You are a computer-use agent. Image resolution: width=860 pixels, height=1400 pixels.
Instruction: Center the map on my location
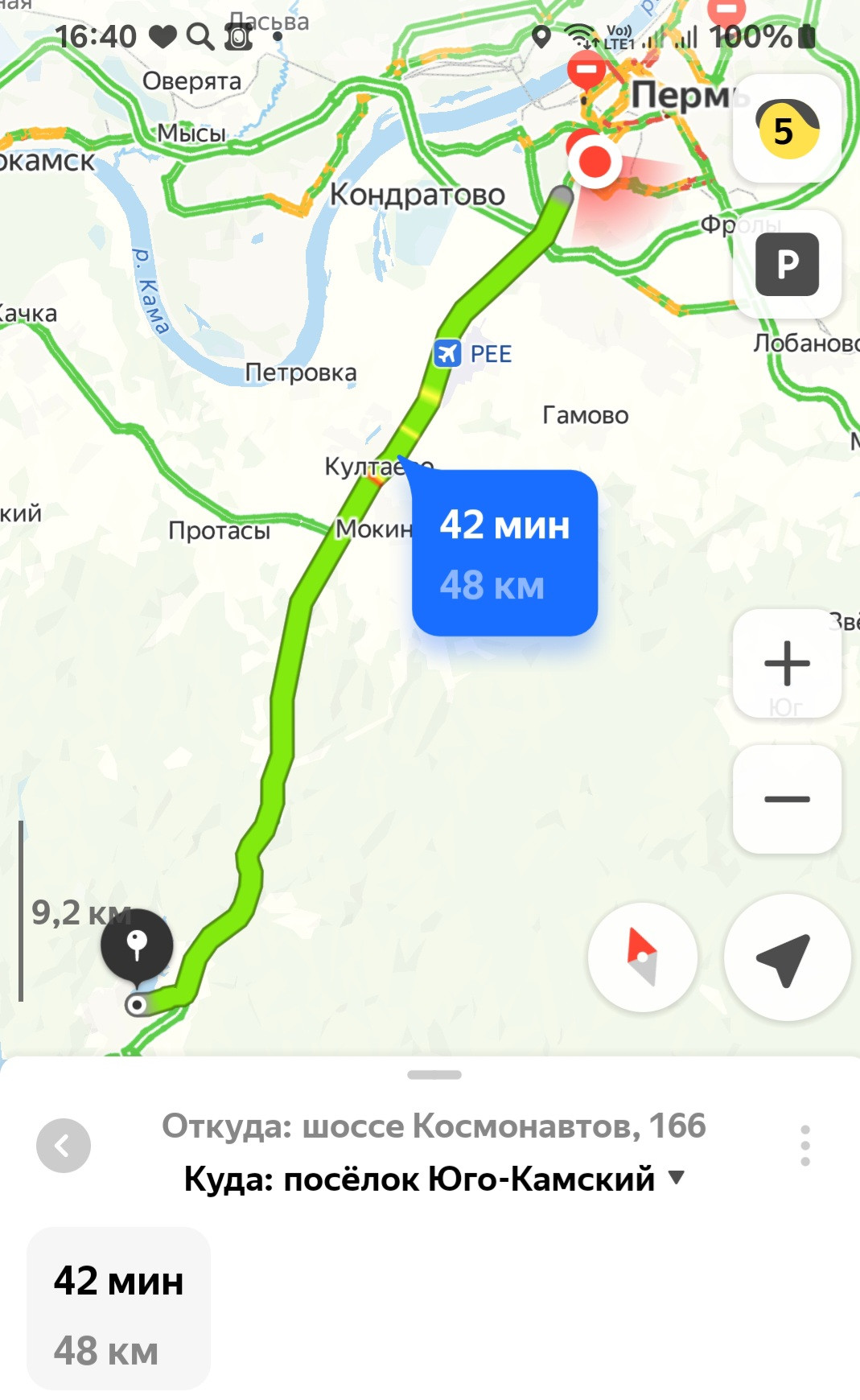[786, 957]
